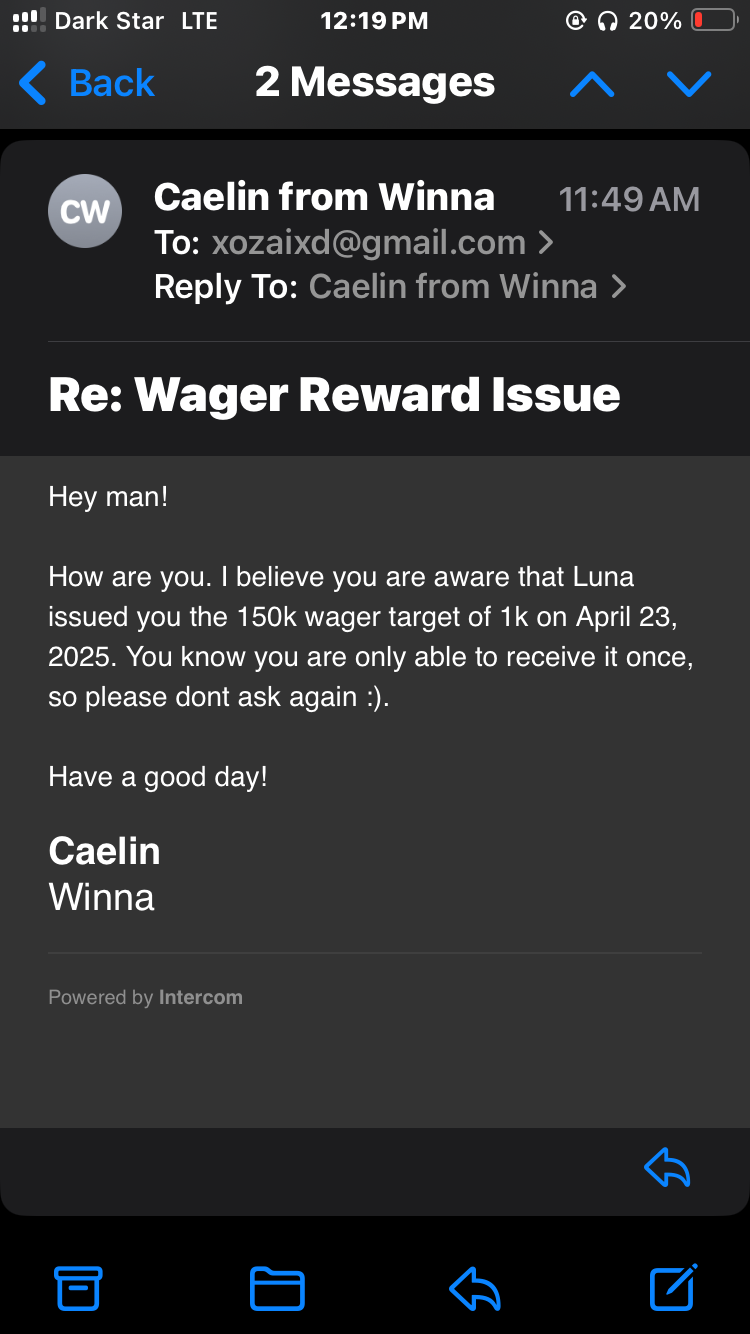Tap the reply arrow inside the message card
The image size is (750, 1334).
667,1167
